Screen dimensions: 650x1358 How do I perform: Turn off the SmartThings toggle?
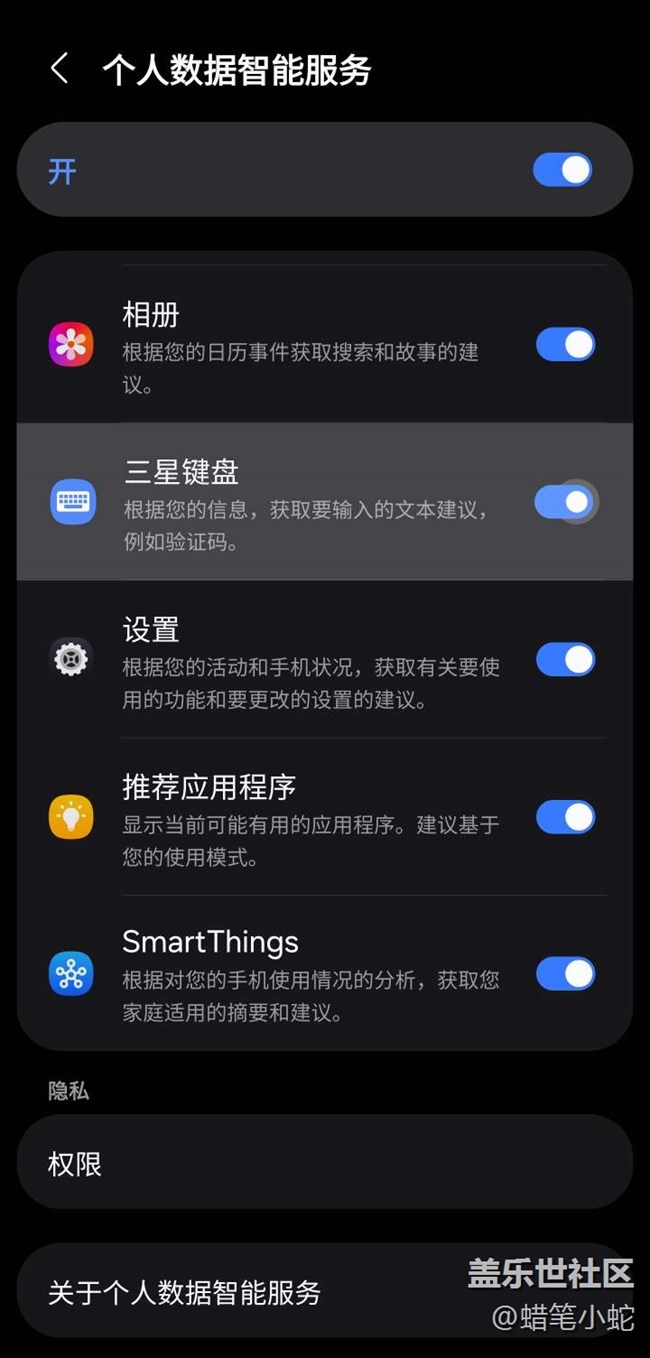point(566,974)
